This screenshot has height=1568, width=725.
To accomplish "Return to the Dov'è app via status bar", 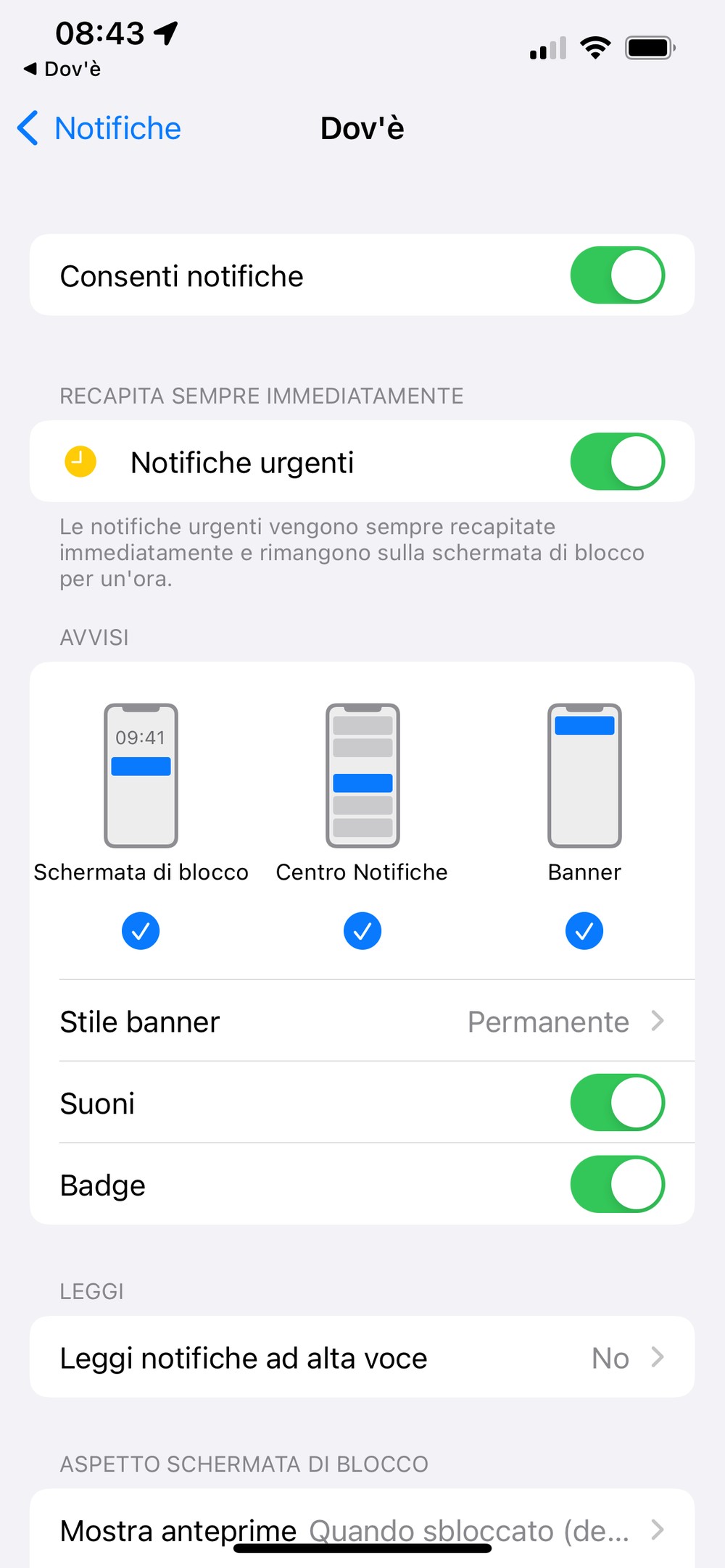I will (x=62, y=69).
